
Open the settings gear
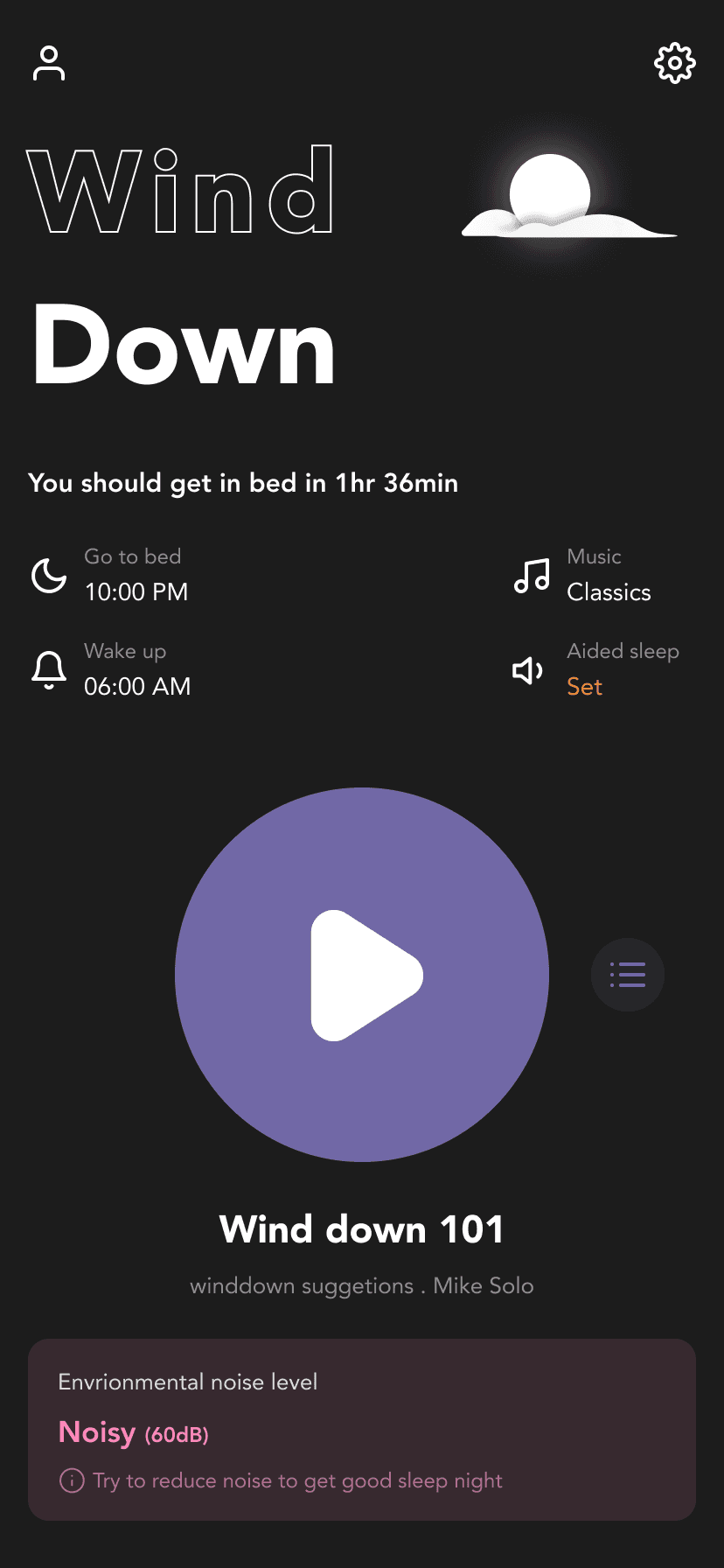(674, 63)
